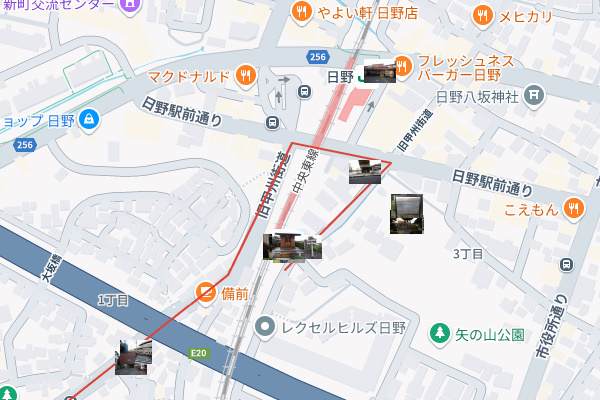Open photo thumbnail near the E20 highway
This screenshot has height=400, width=600.
[x=132, y=356]
